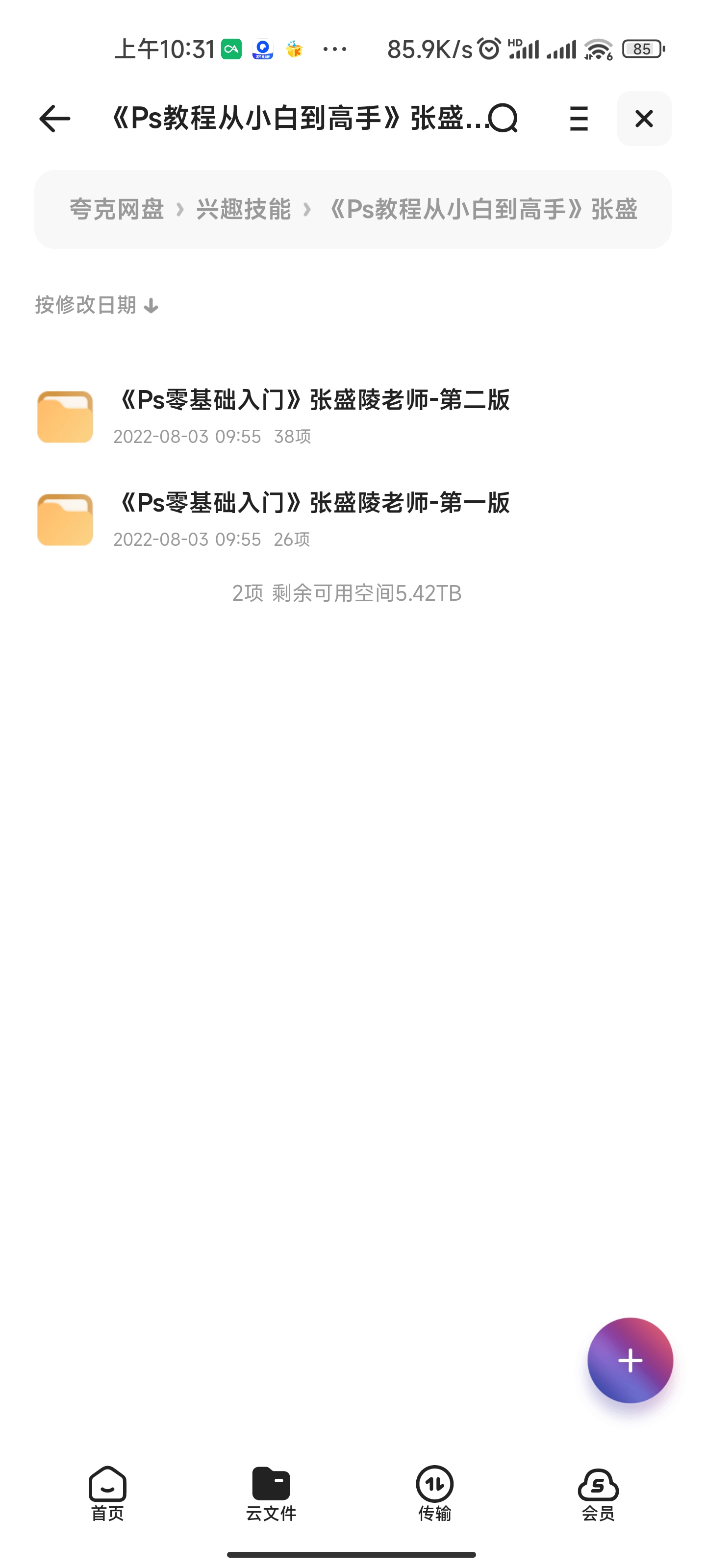Go back using the top-left arrow
This screenshot has height=1568, width=706.
[x=55, y=119]
